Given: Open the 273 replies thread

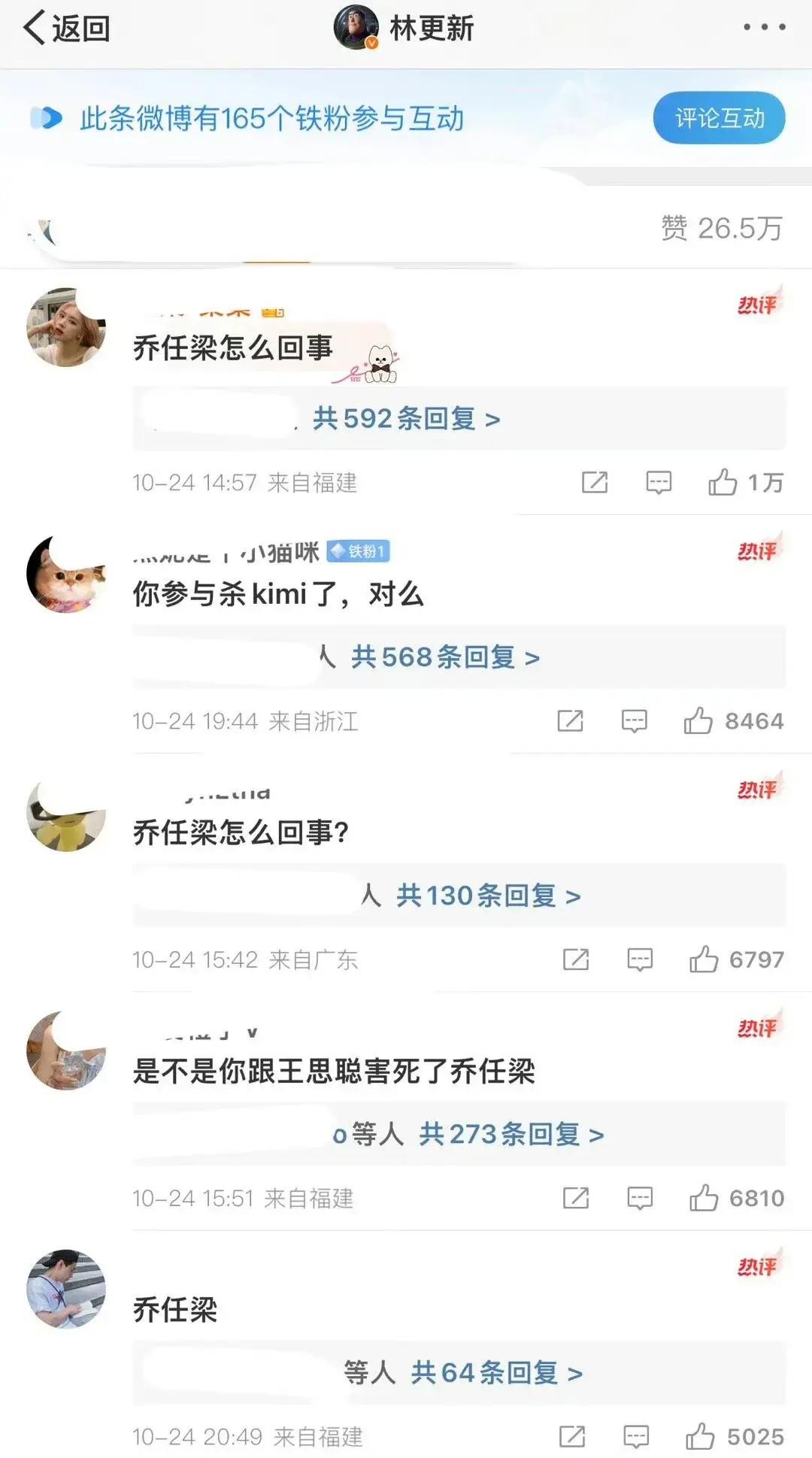Looking at the screenshot, I should pos(511,1134).
